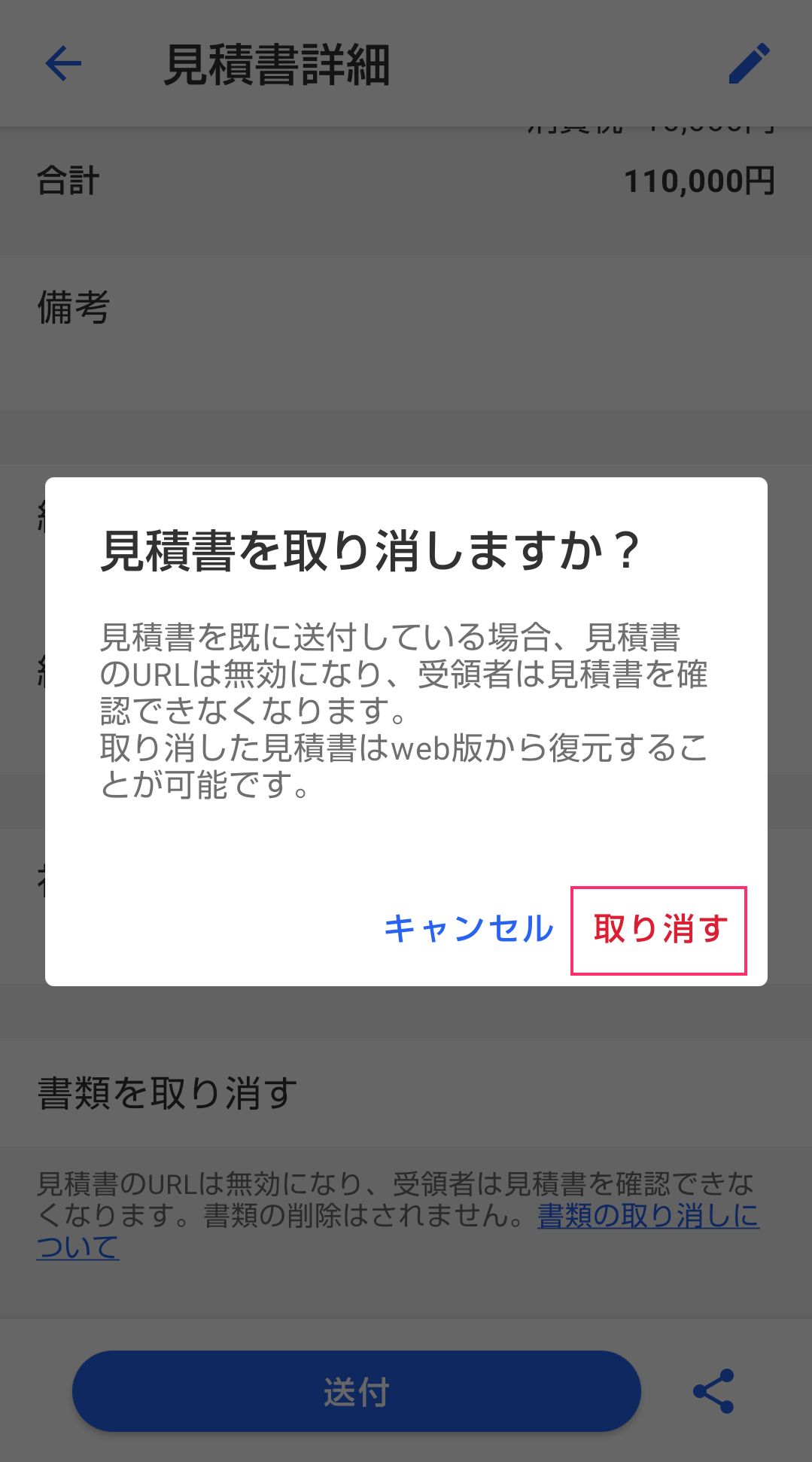Tap キャンセル to dismiss the dialog
Screen dimensions: 812x1462
(469, 930)
